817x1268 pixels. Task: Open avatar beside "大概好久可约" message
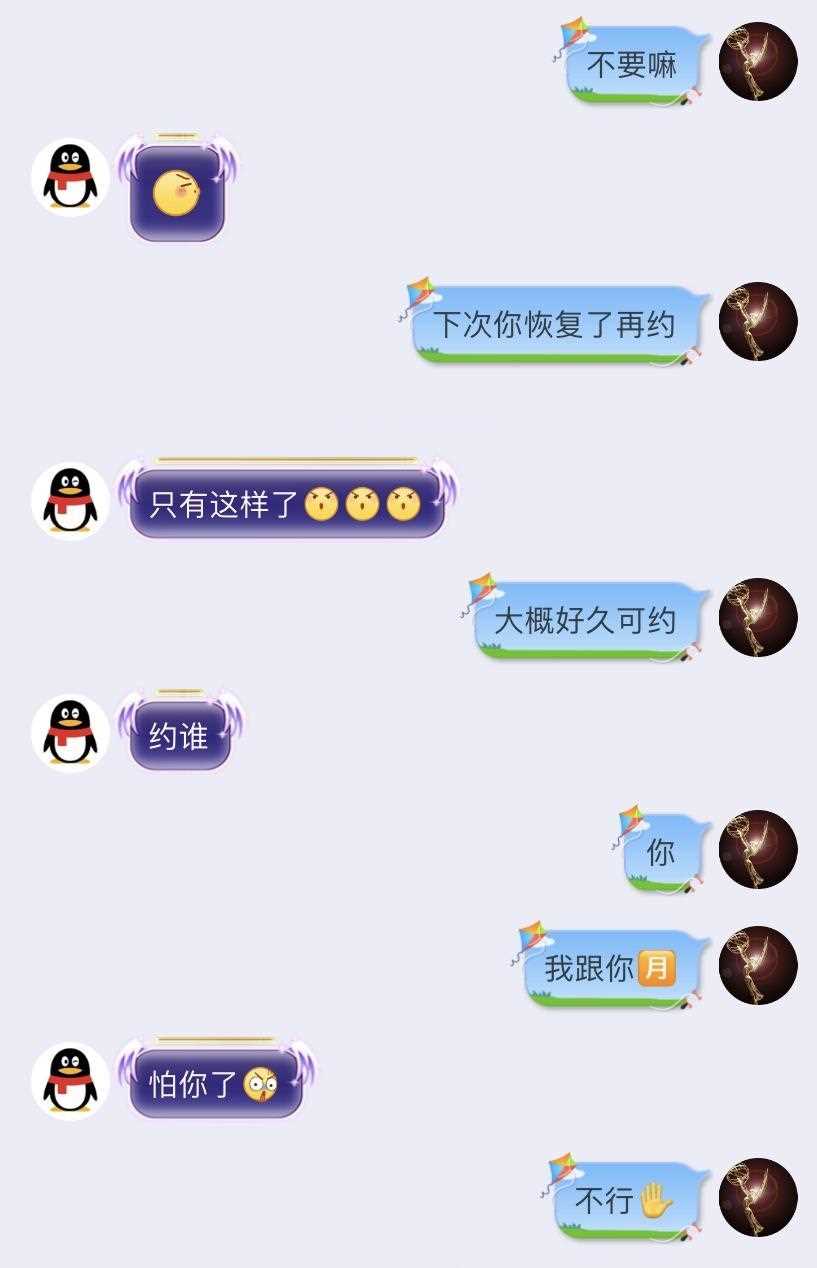tap(758, 617)
